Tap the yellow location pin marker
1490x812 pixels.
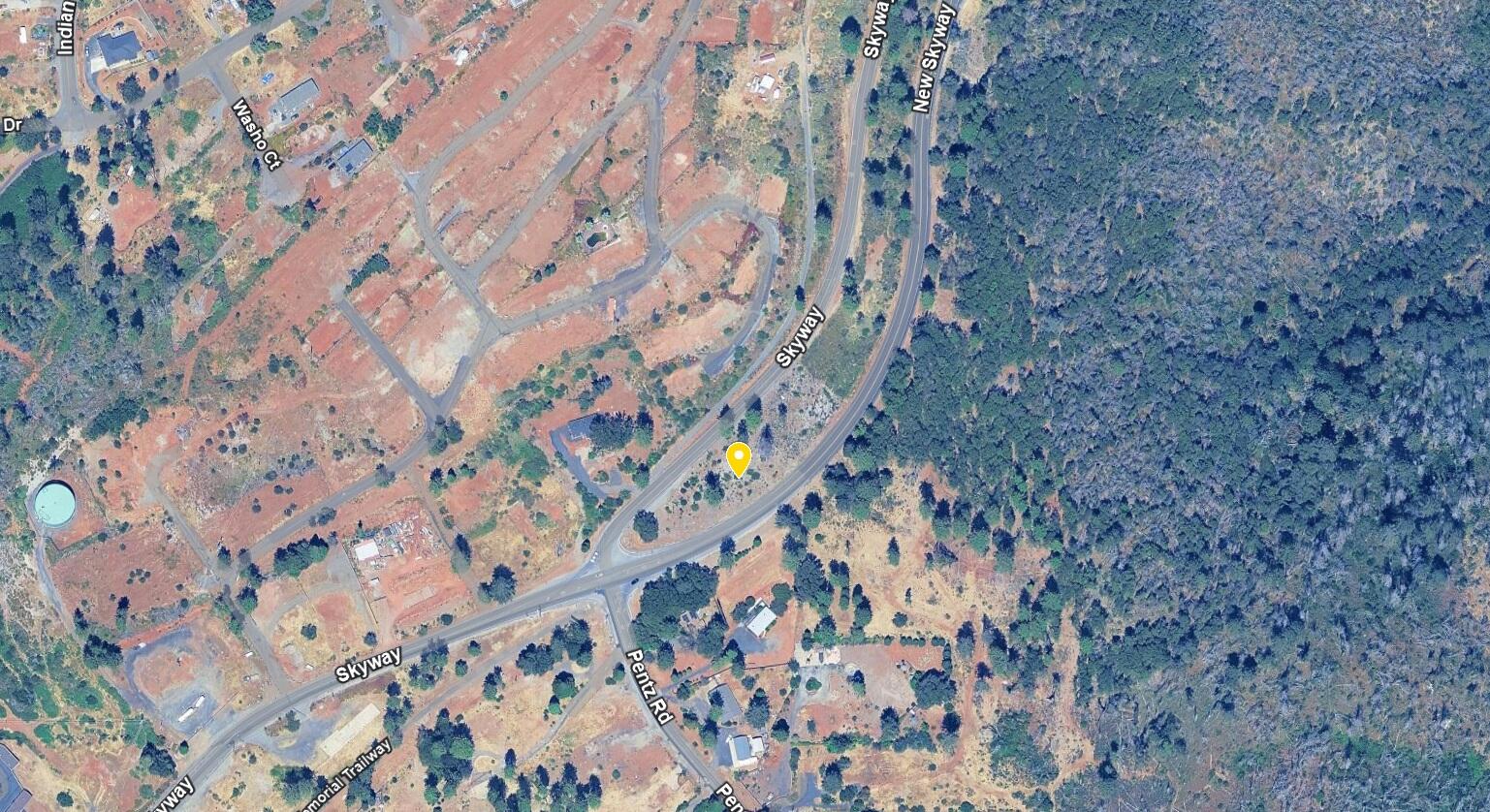click(739, 457)
